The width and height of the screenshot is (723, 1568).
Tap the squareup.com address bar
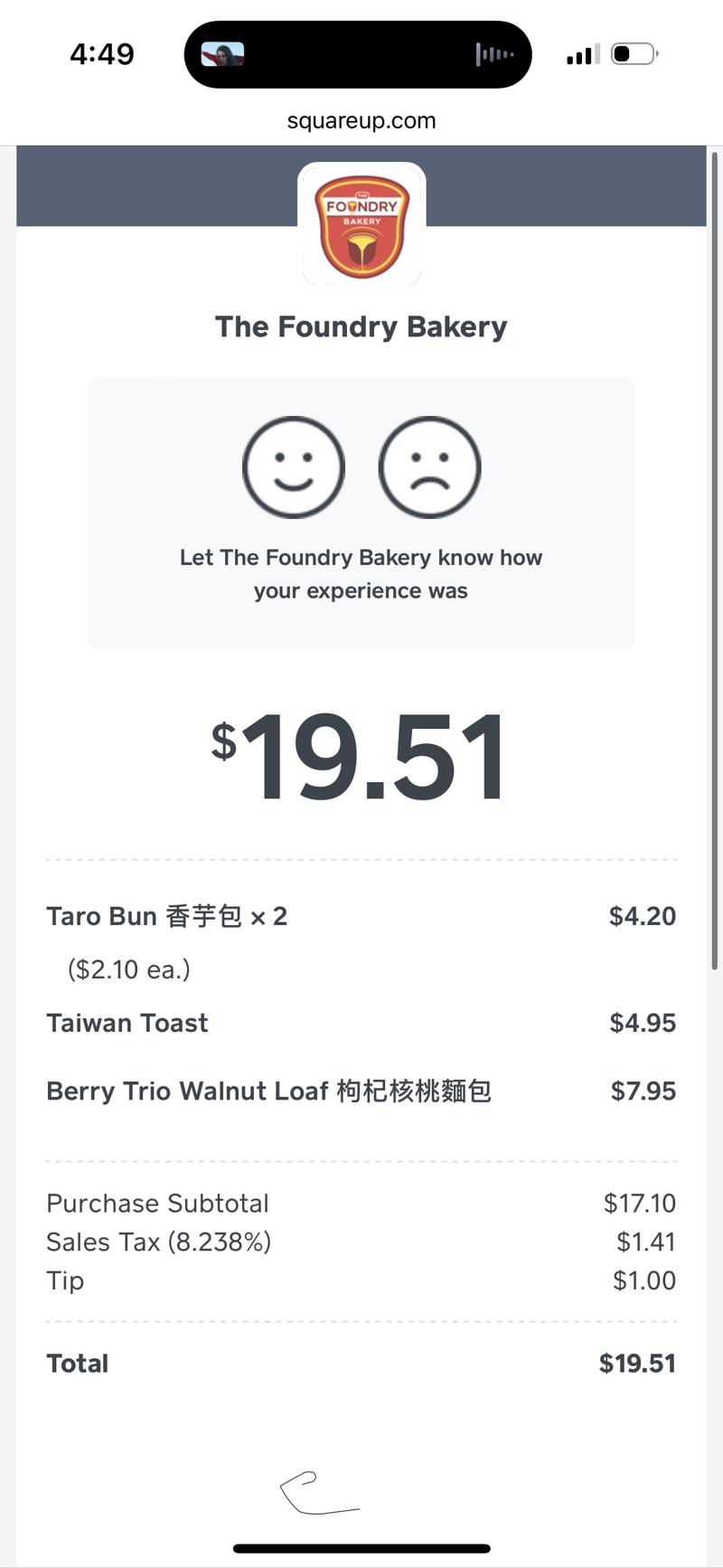(361, 121)
